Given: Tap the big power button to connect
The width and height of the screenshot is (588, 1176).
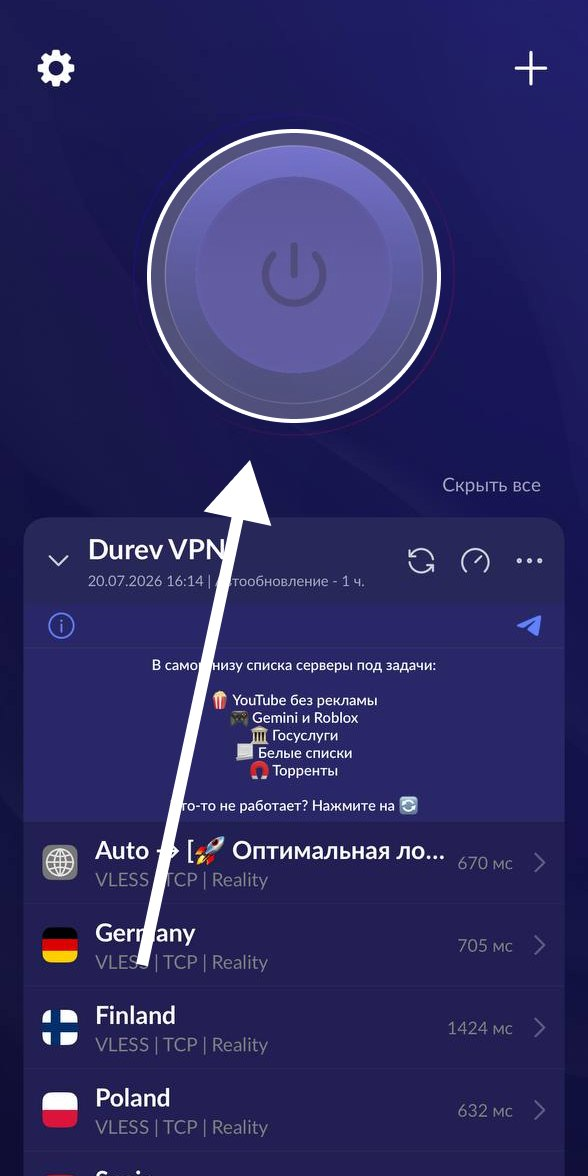Looking at the screenshot, I should (294, 276).
